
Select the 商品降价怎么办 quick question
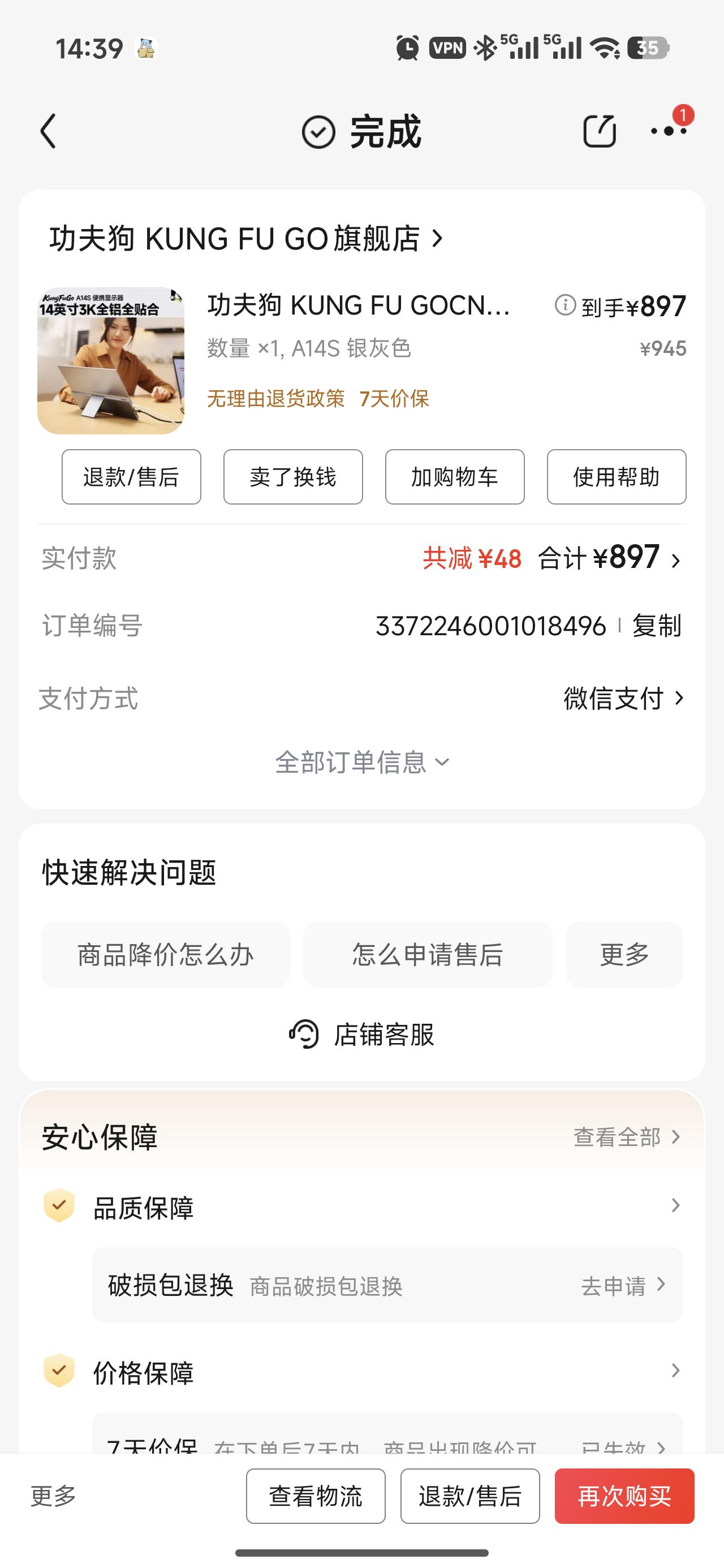(x=165, y=954)
